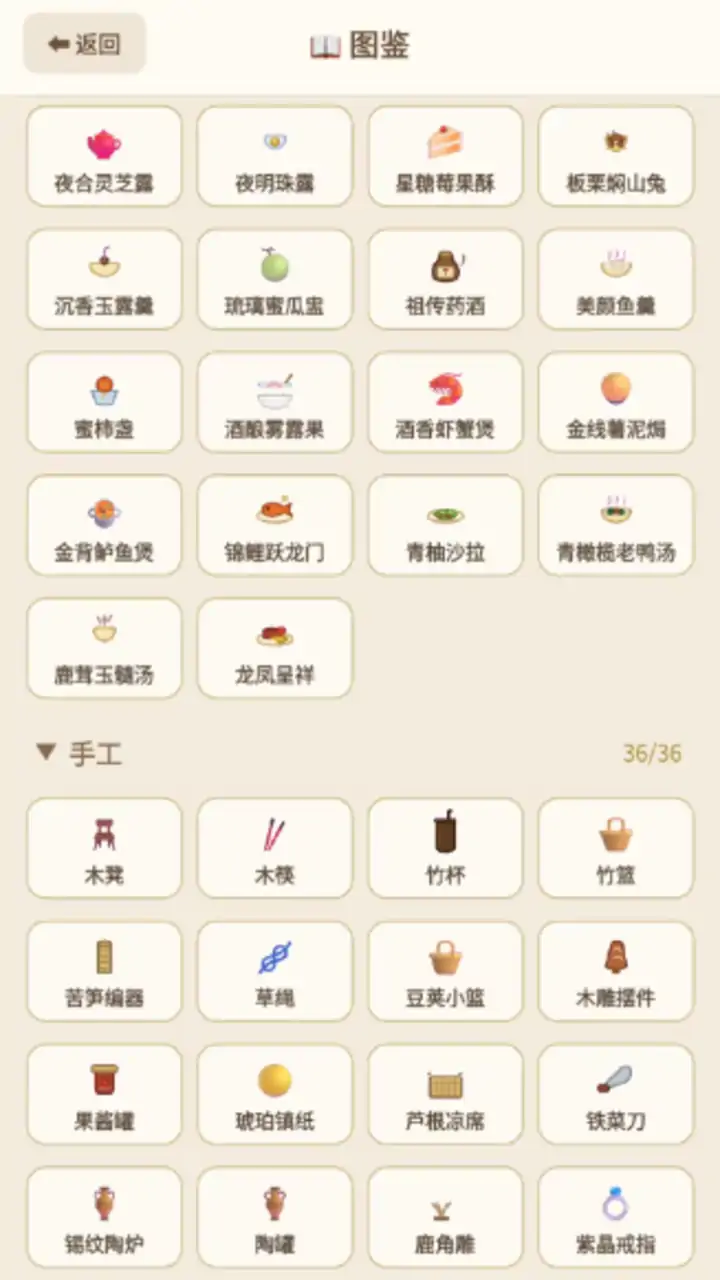Select the 草绳 tile
Image resolution: width=720 pixels, height=1280 pixels.
(x=275, y=971)
